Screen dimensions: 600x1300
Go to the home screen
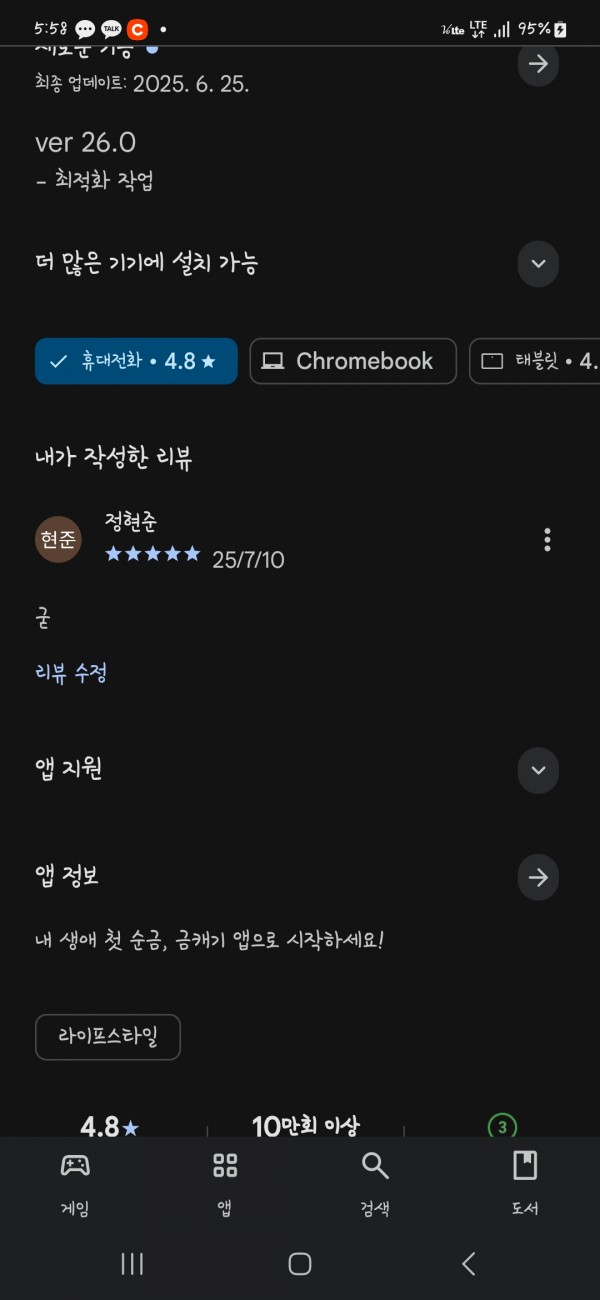pos(300,1264)
